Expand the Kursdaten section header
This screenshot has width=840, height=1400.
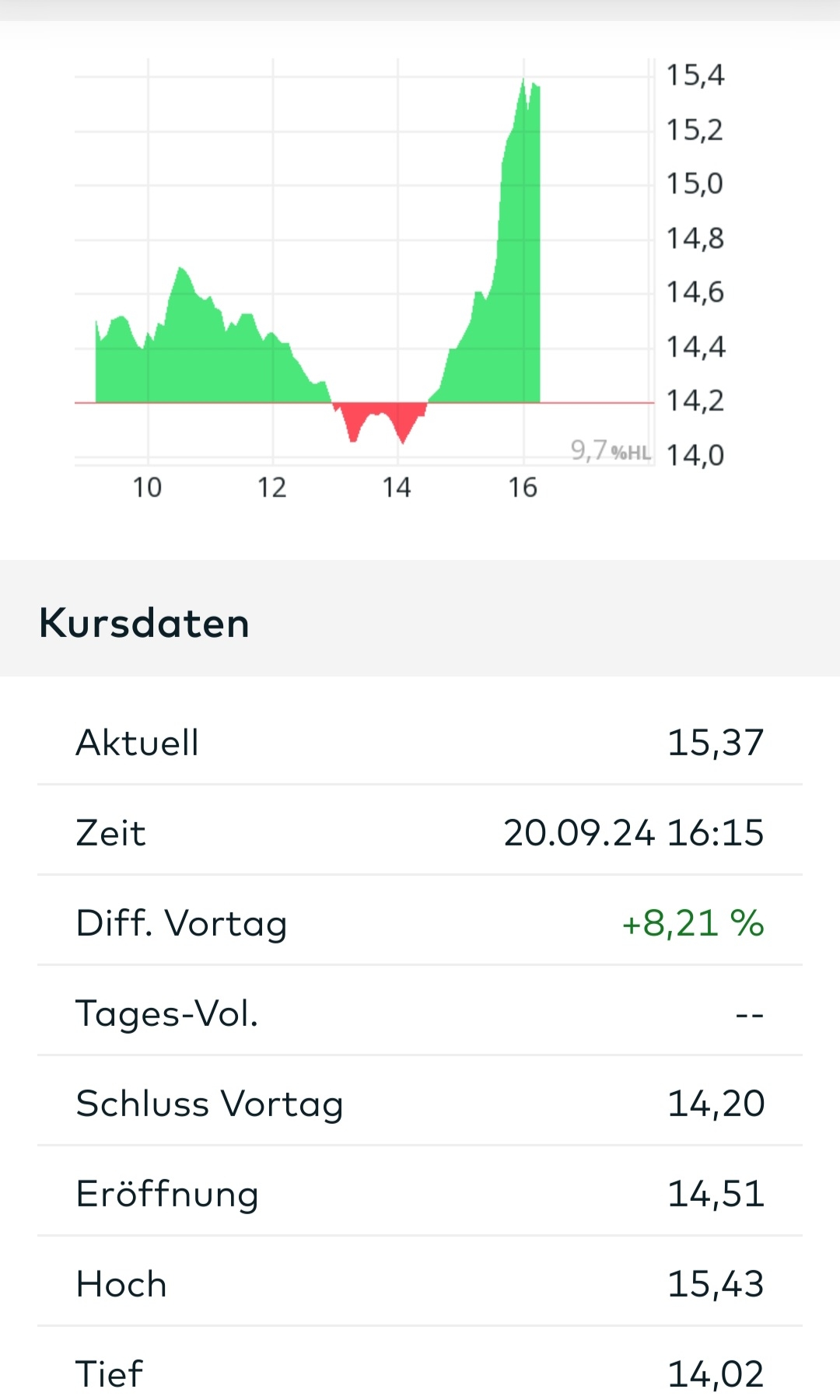(145, 622)
